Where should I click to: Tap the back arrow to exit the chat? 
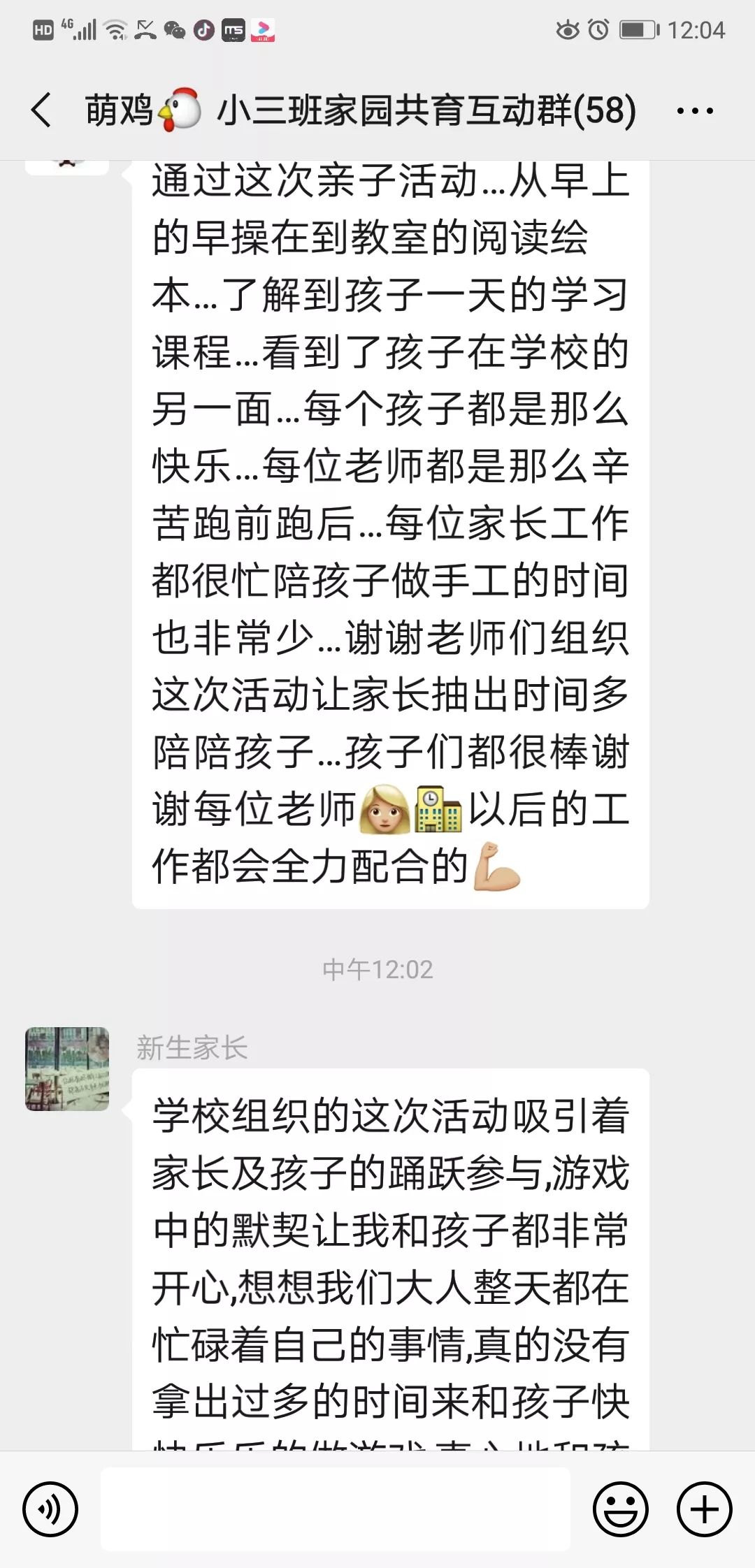(x=42, y=110)
